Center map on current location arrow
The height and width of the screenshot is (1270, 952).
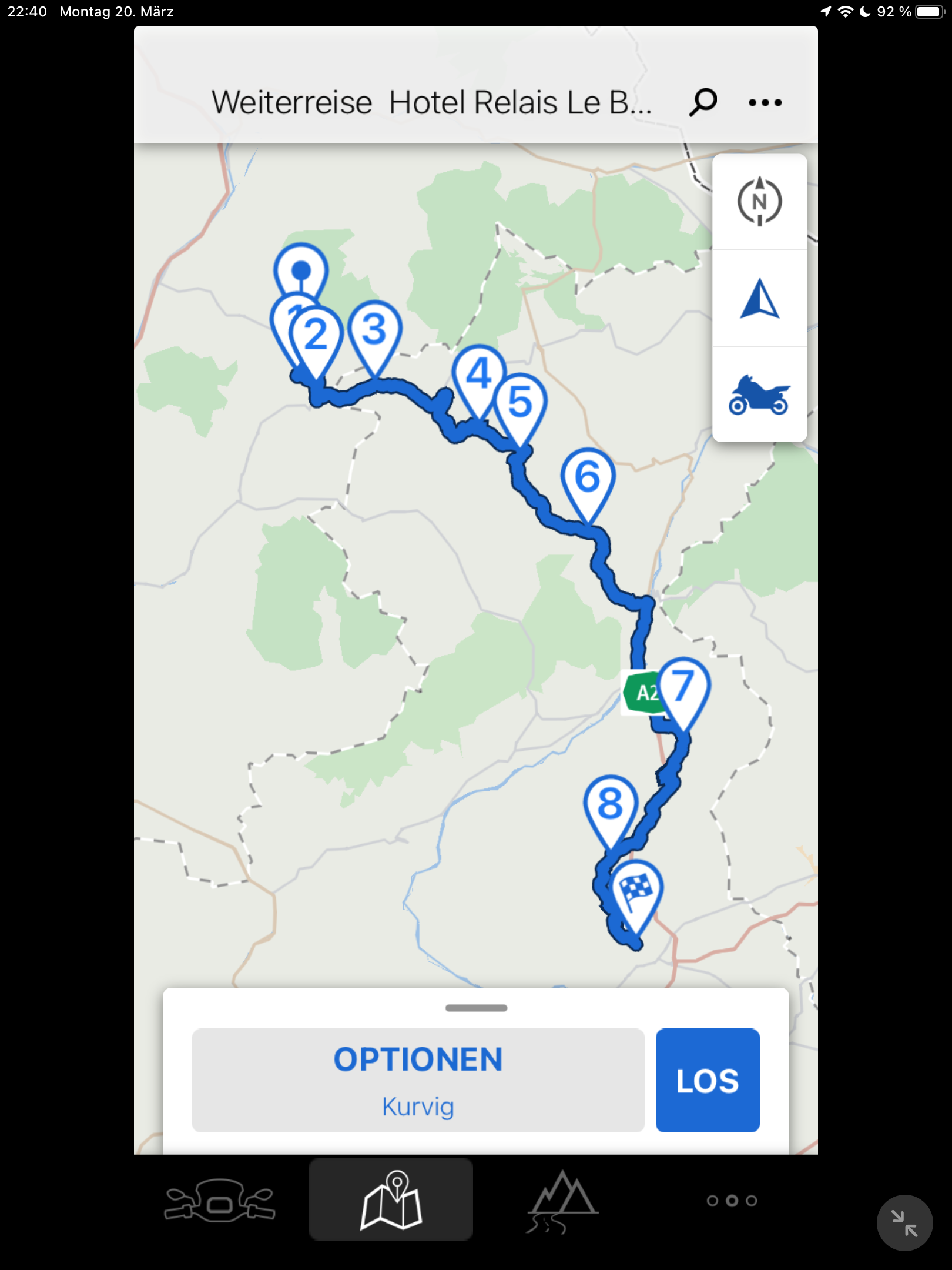click(759, 298)
